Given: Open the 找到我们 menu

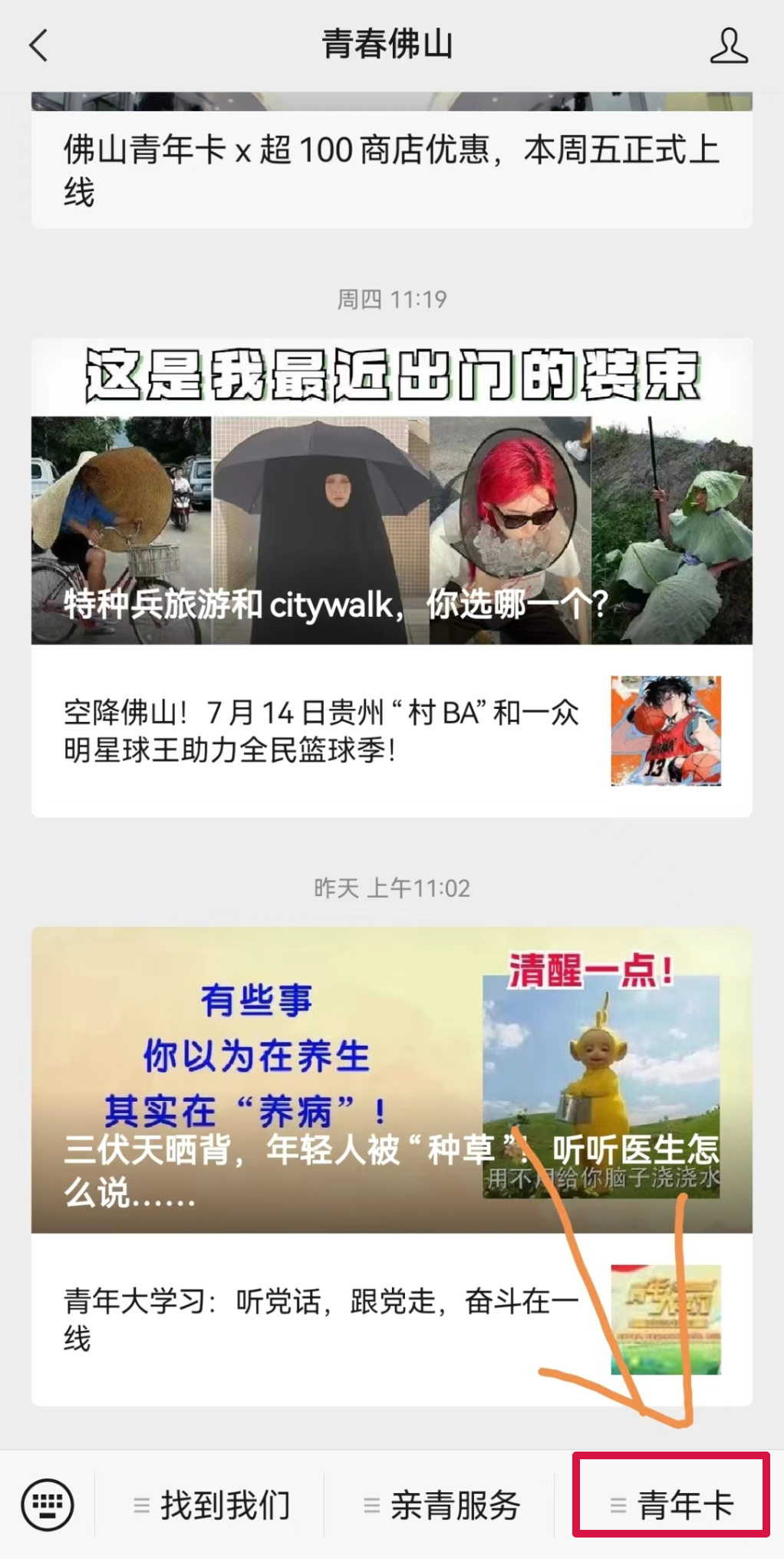Looking at the screenshot, I should 210,1505.
